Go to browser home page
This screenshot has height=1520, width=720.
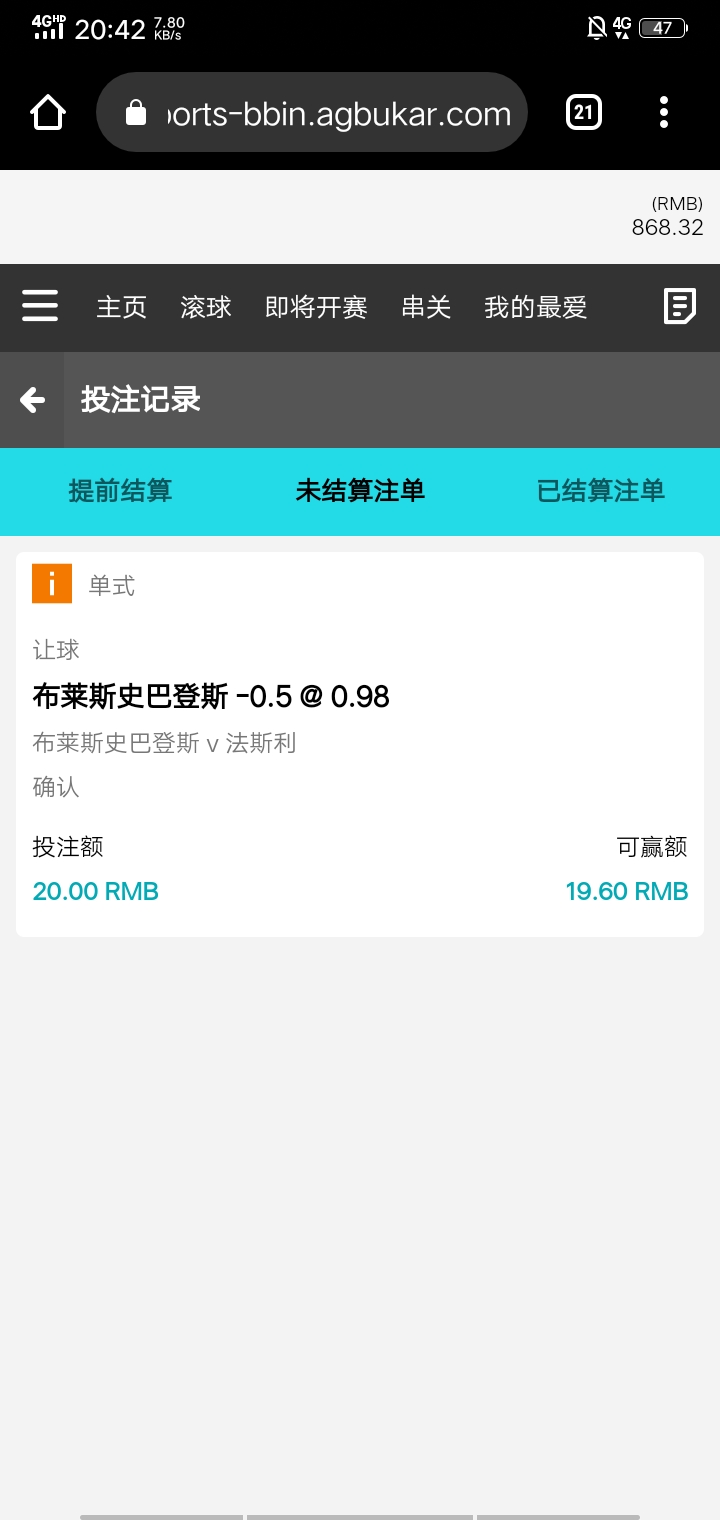tap(48, 112)
